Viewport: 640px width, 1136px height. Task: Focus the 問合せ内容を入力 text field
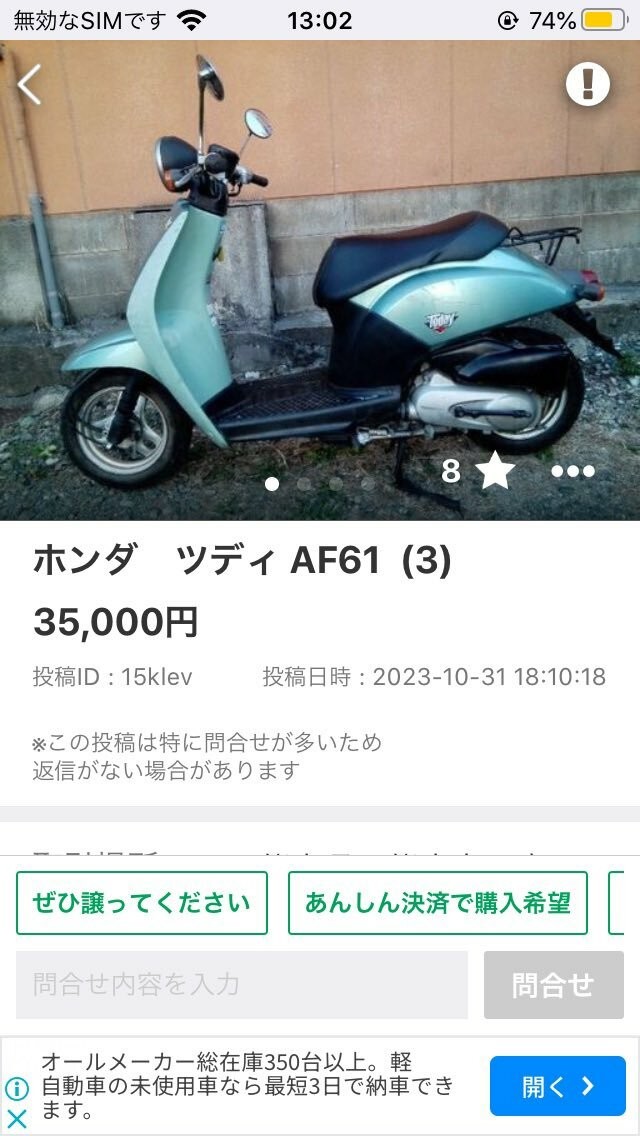point(242,984)
